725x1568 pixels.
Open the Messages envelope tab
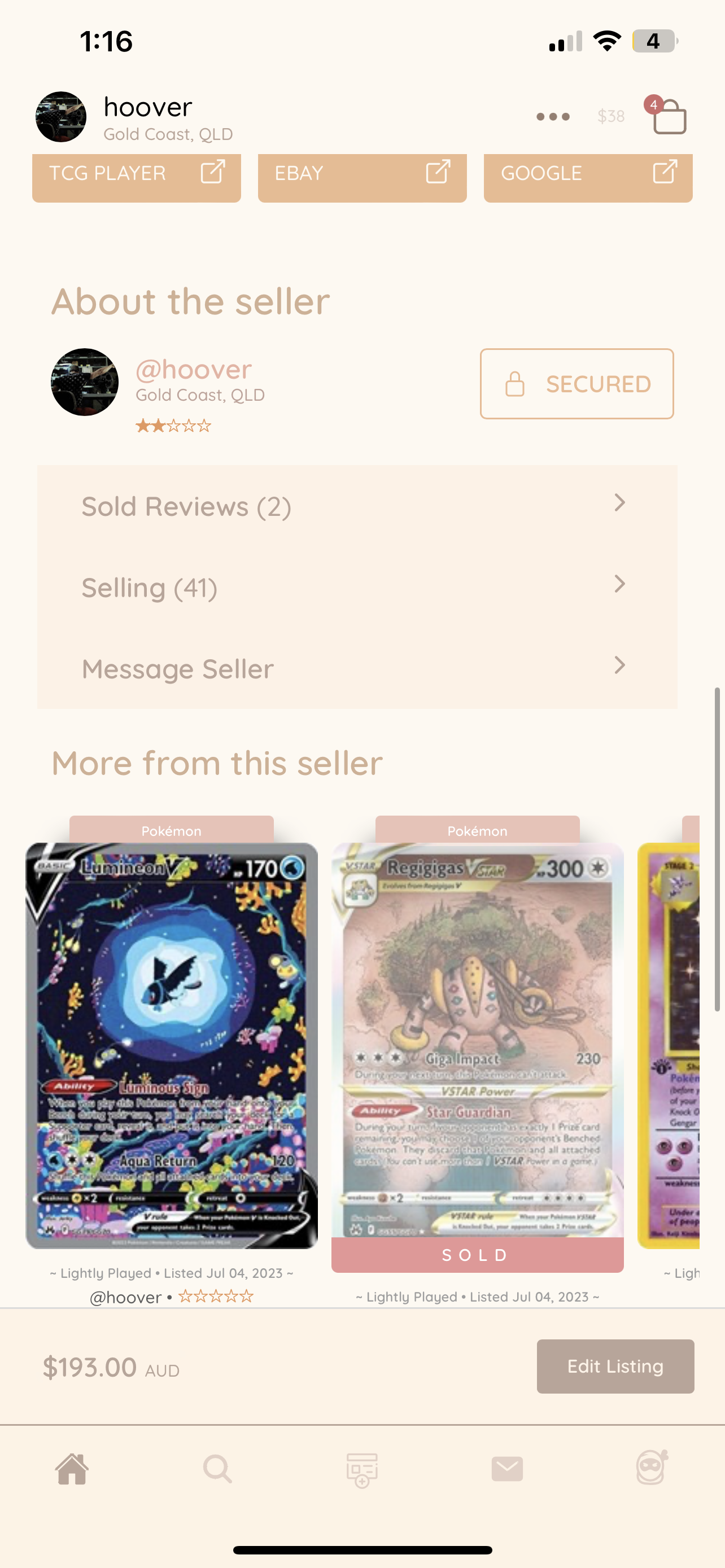(507, 1469)
